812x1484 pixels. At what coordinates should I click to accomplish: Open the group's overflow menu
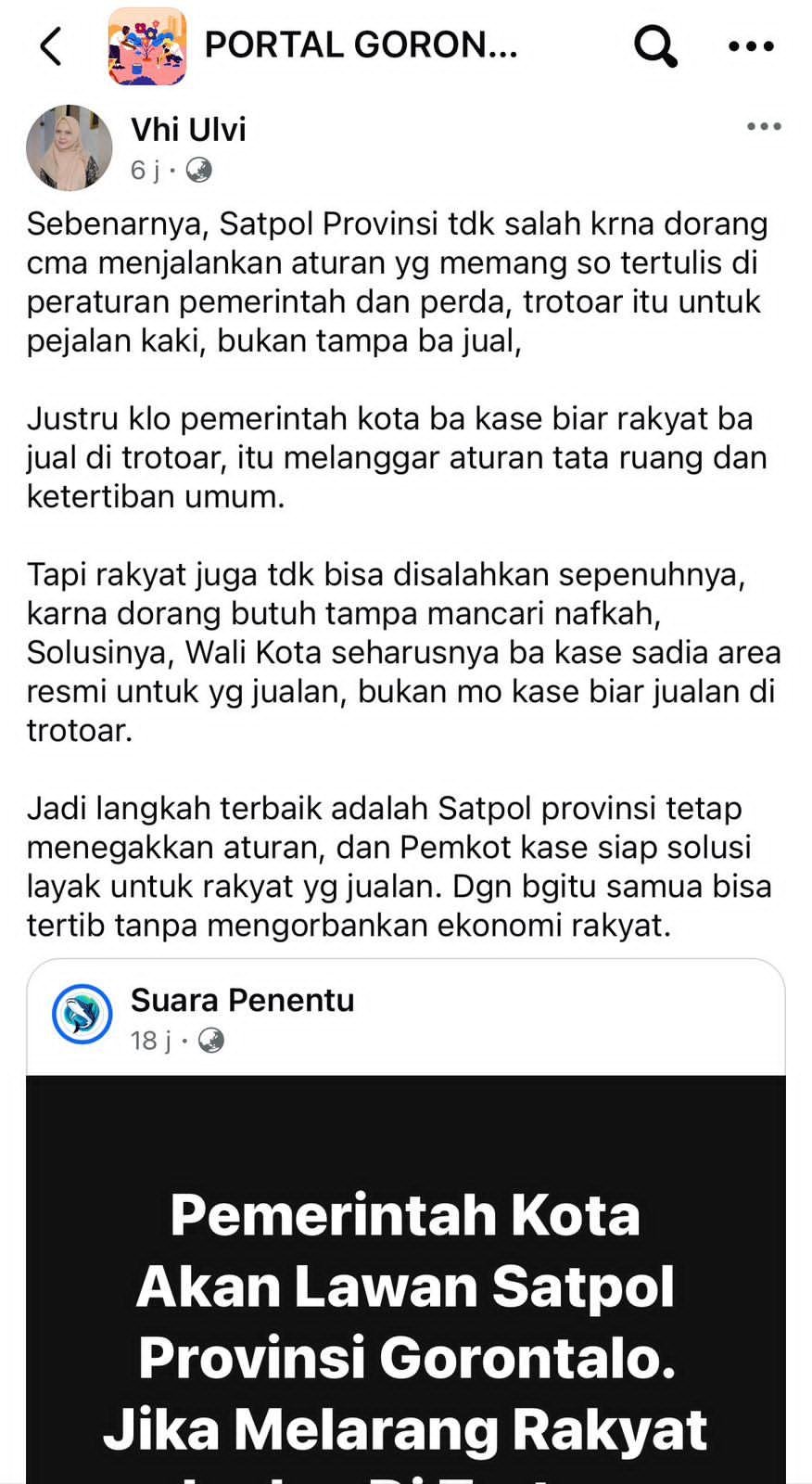pos(751,45)
